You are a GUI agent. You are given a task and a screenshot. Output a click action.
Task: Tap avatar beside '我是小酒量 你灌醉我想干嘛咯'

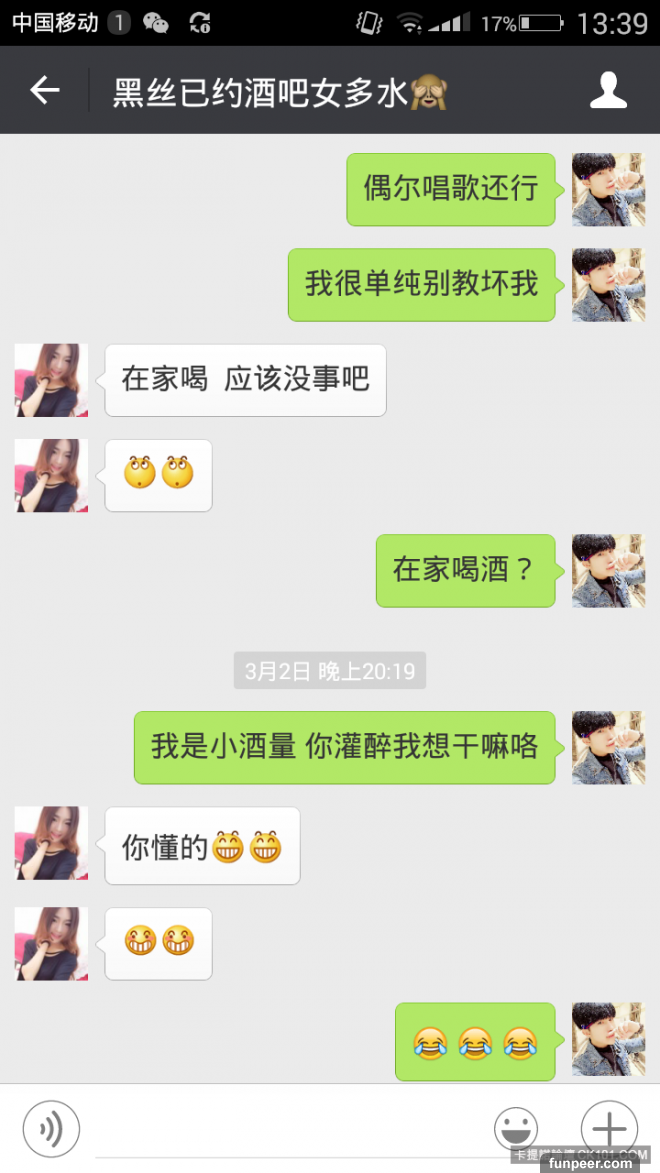[x=608, y=748]
